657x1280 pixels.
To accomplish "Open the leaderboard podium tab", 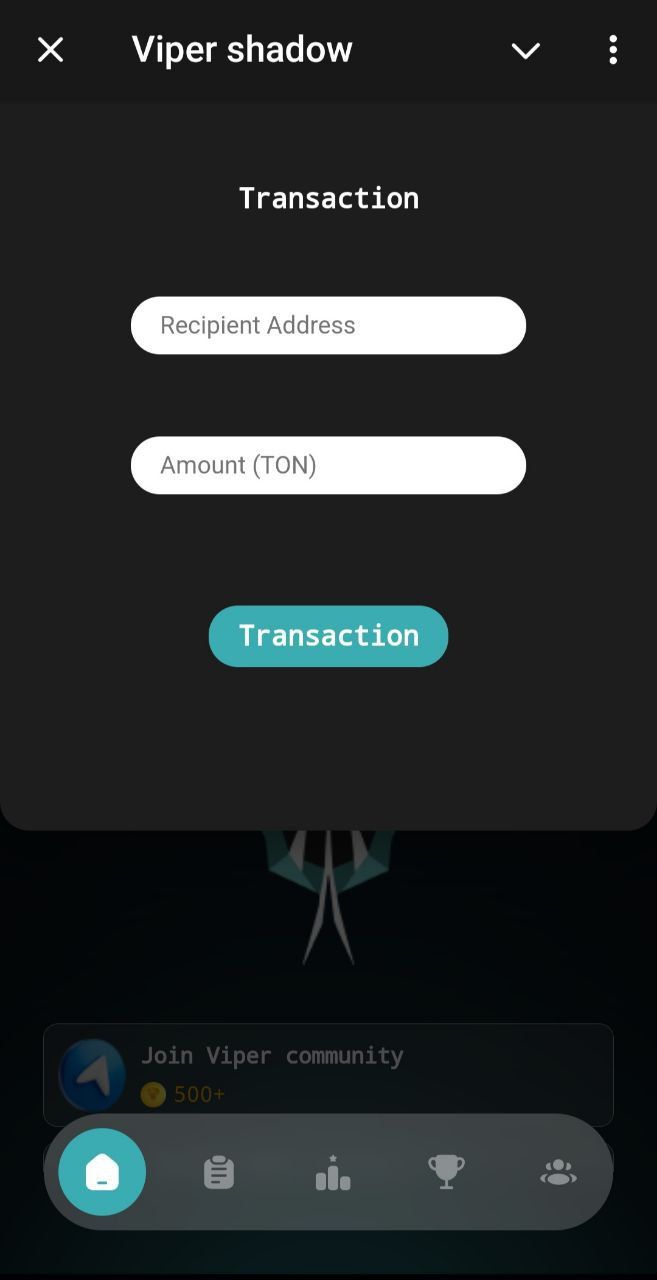I will 333,1172.
